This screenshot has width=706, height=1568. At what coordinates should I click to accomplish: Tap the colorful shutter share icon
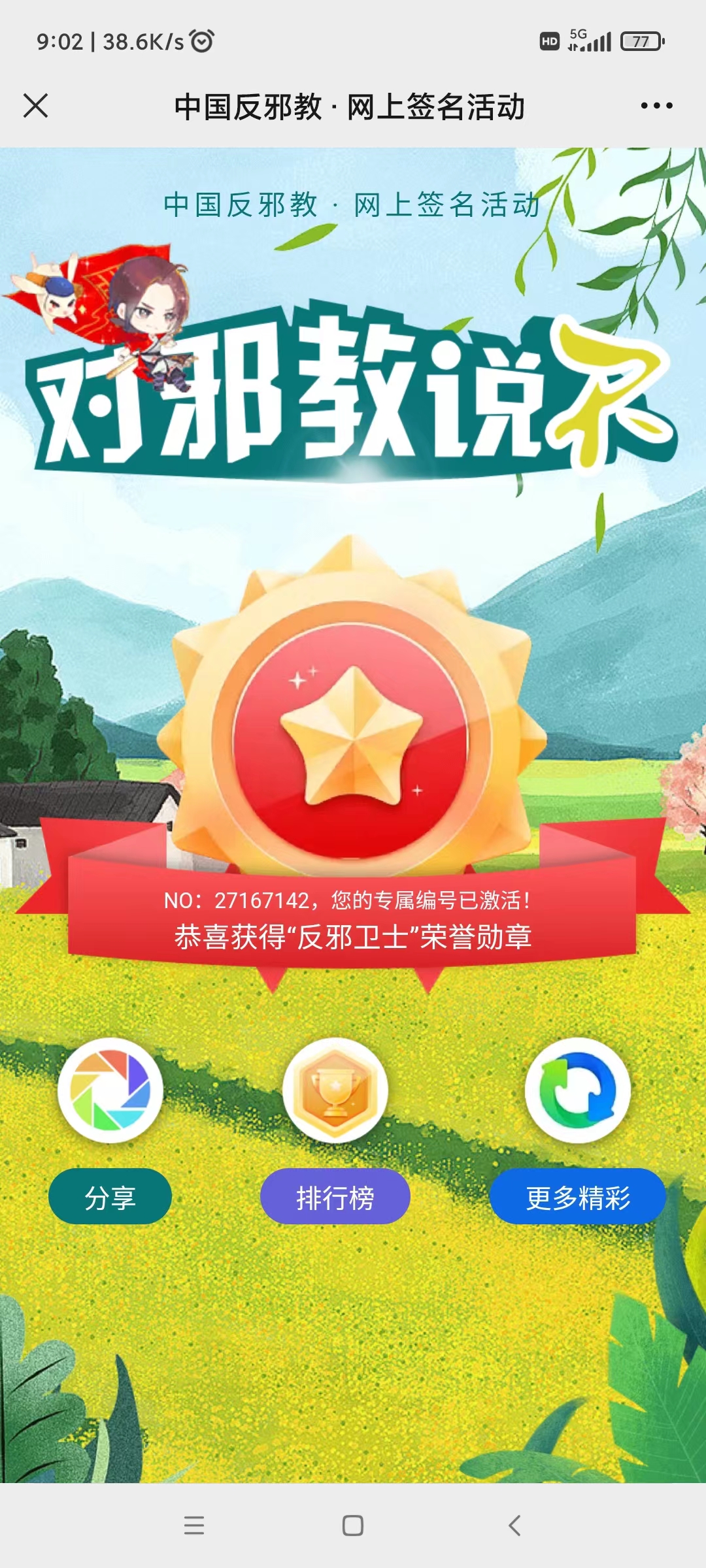(110, 1090)
